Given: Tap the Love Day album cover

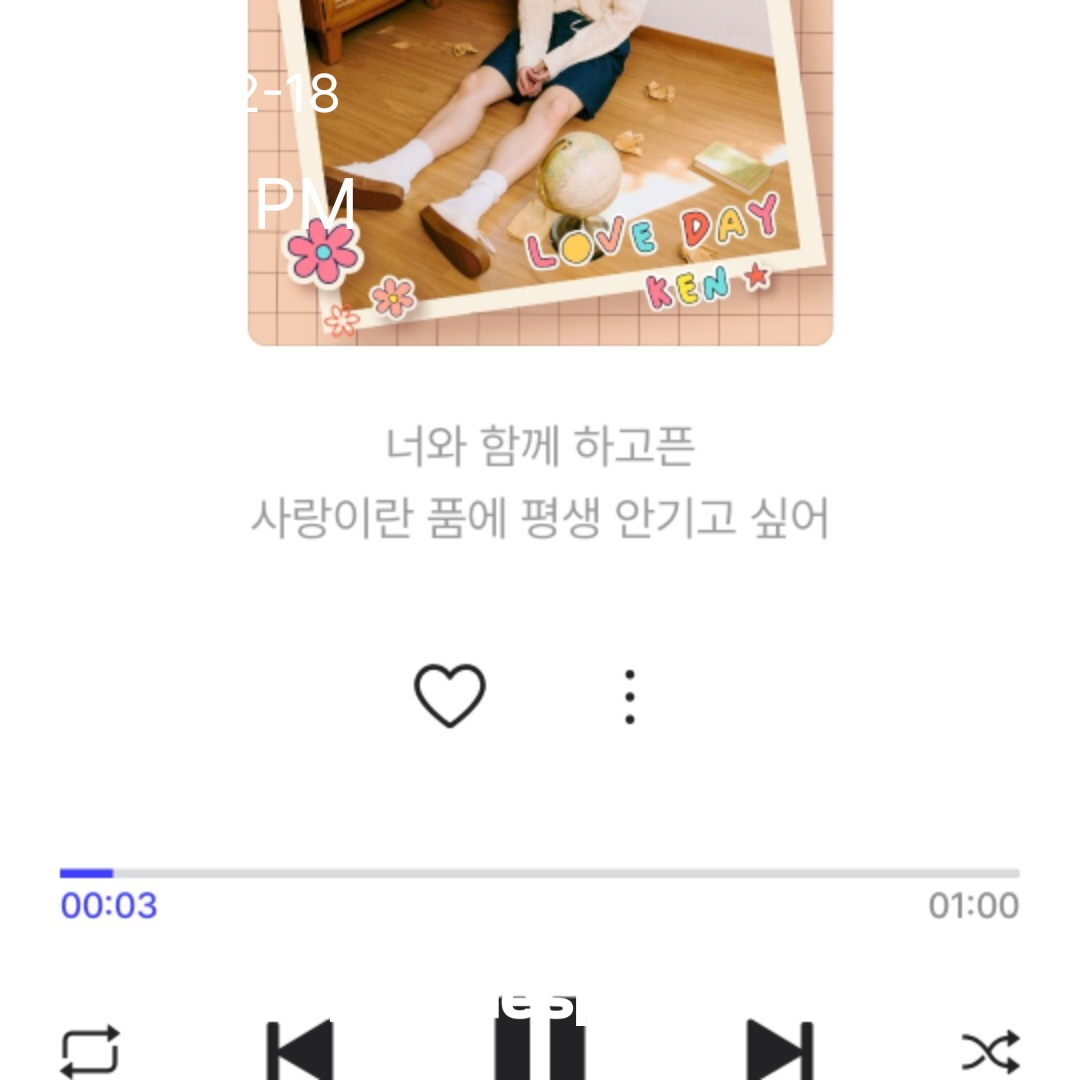Looking at the screenshot, I should click(540, 170).
